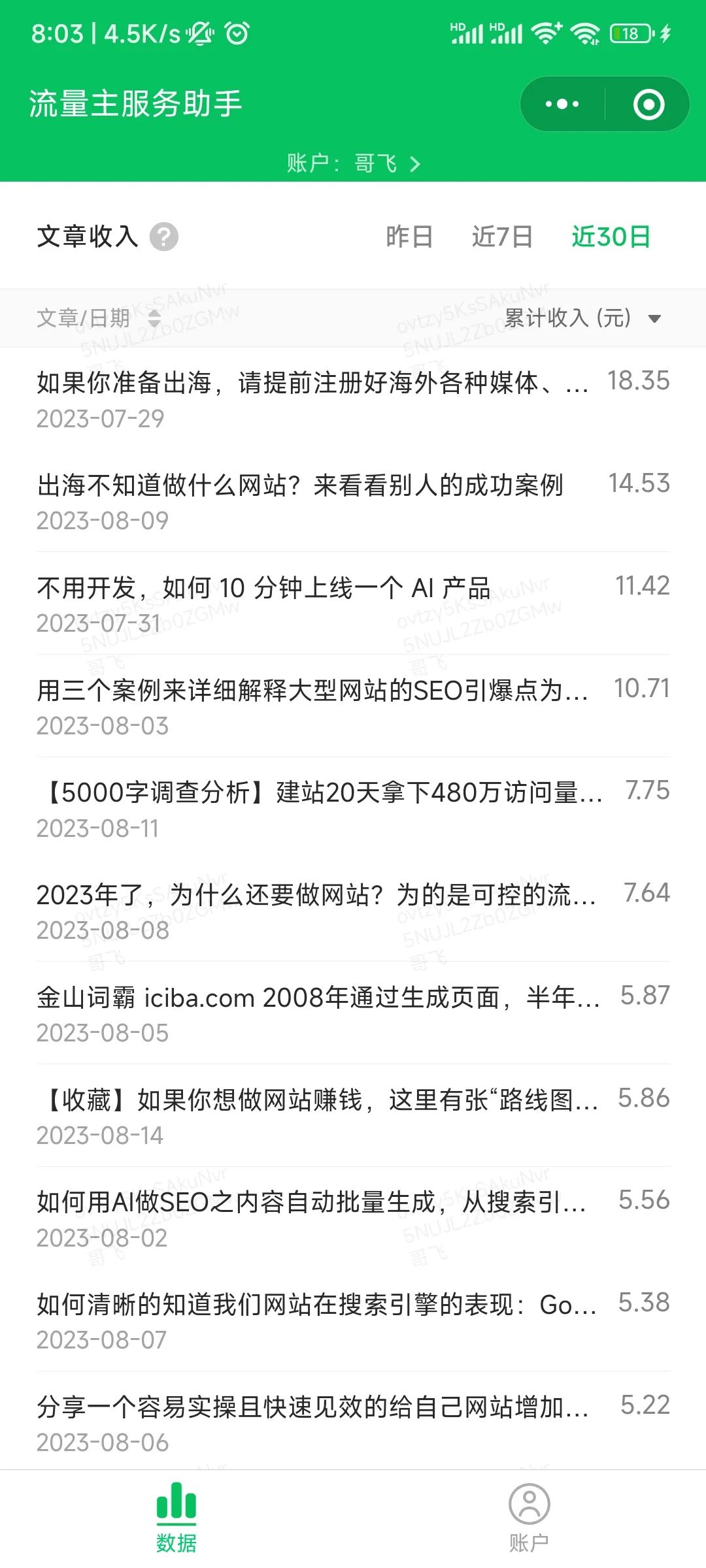Open the 文章收入 help question-mark icon
Viewport: 706px width, 1568px height.
point(162,237)
